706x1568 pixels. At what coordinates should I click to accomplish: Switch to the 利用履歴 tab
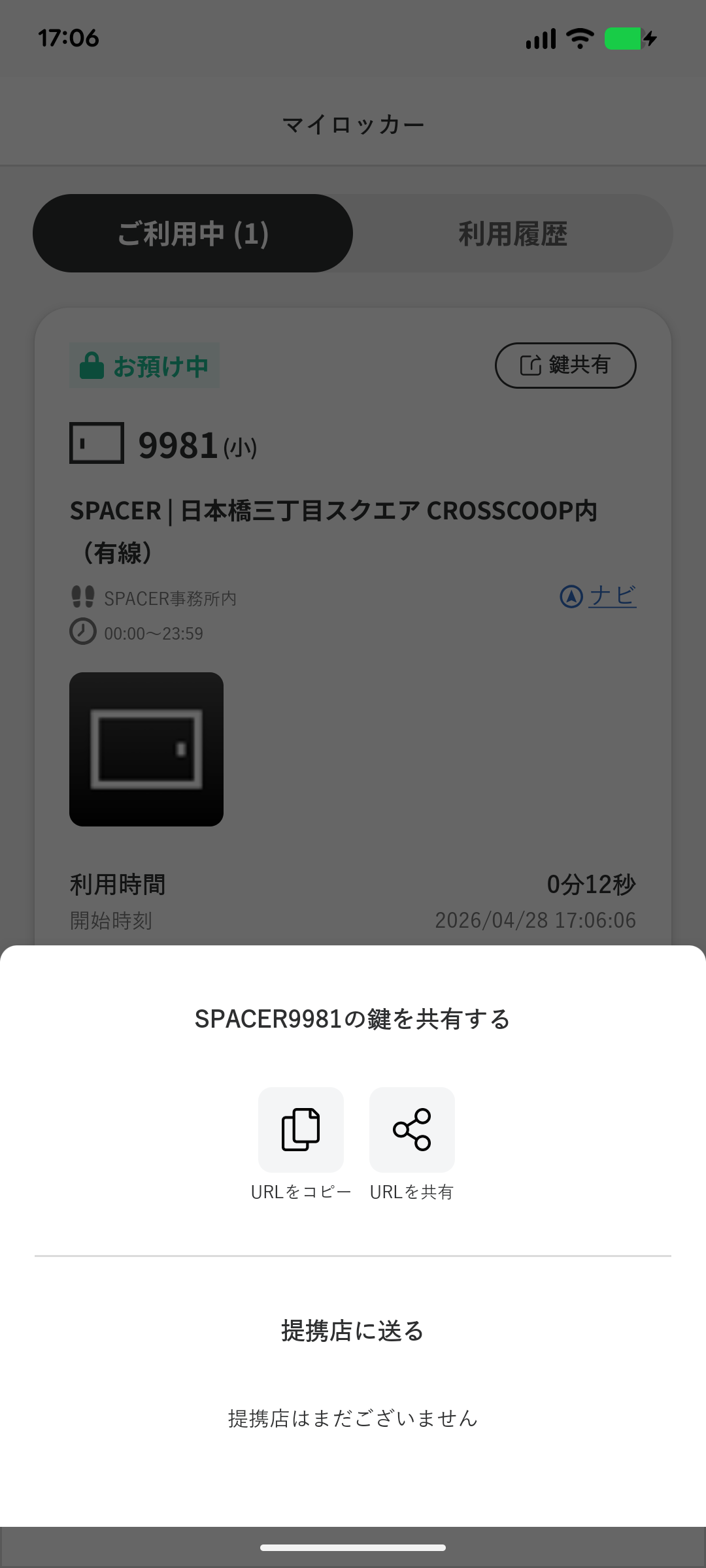pos(513,233)
